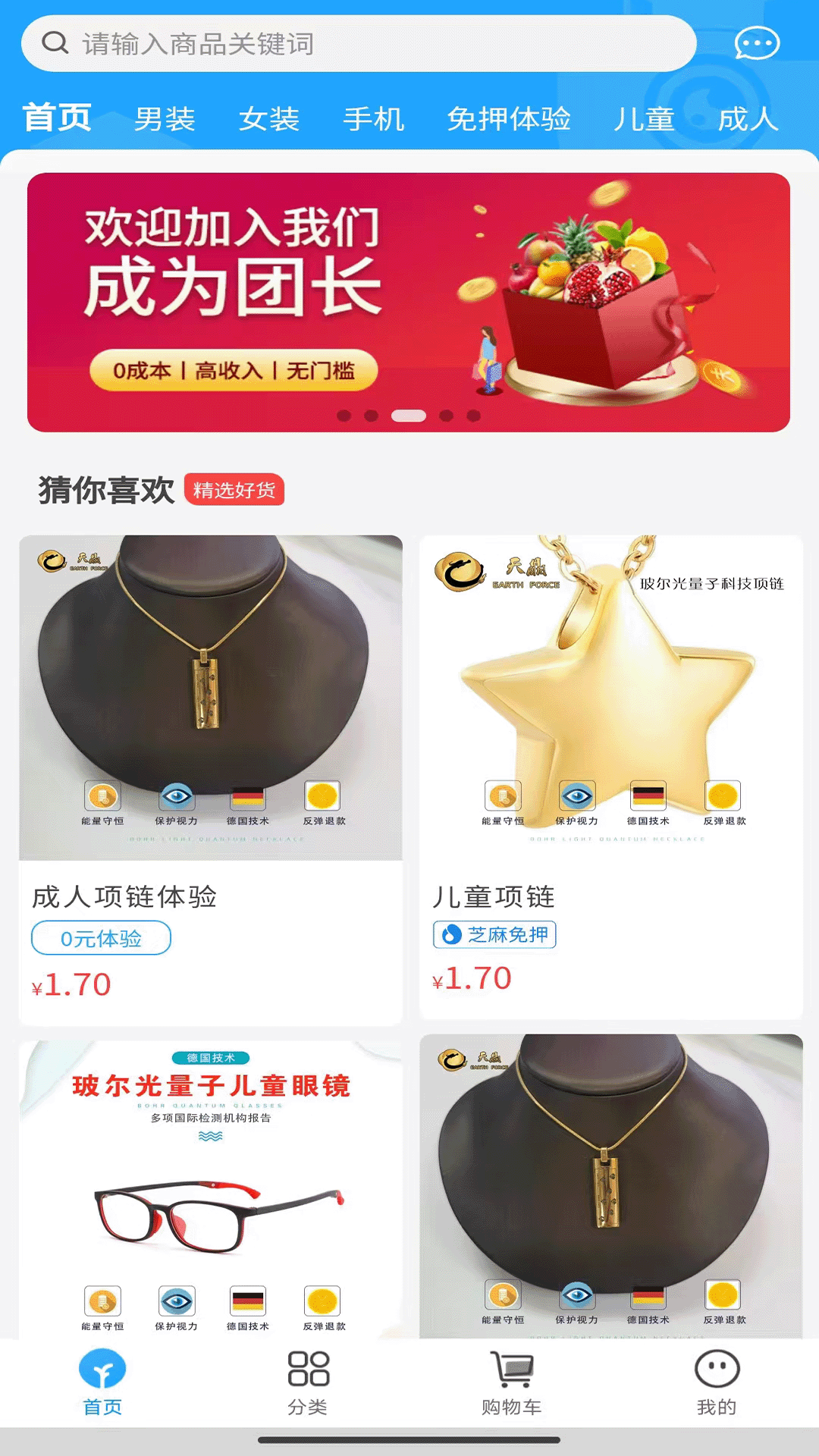Jump to third banner slide via carousel dot
This screenshot has height=1456, width=819.
[x=409, y=413]
